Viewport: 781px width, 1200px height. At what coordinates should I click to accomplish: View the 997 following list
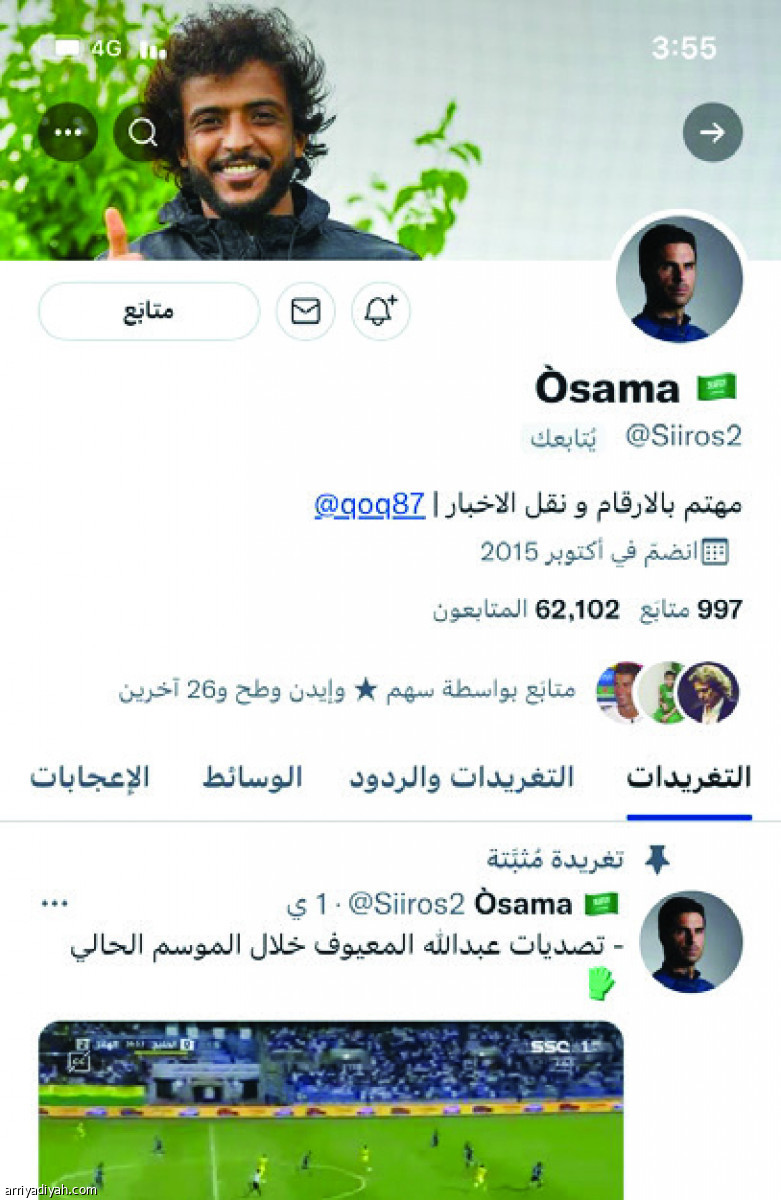pyautogui.click(x=692, y=610)
